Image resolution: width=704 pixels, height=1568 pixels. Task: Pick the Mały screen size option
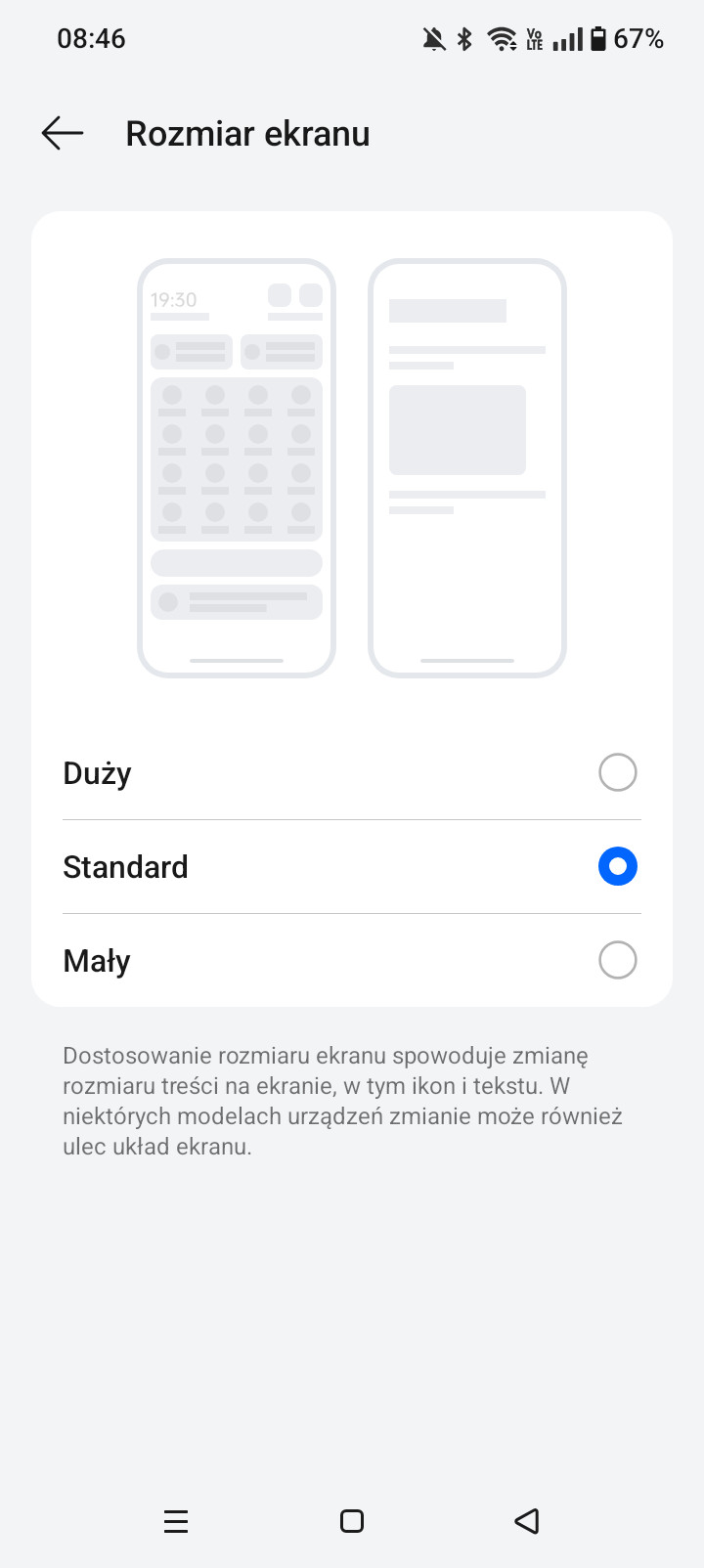click(x=352, y=960)
